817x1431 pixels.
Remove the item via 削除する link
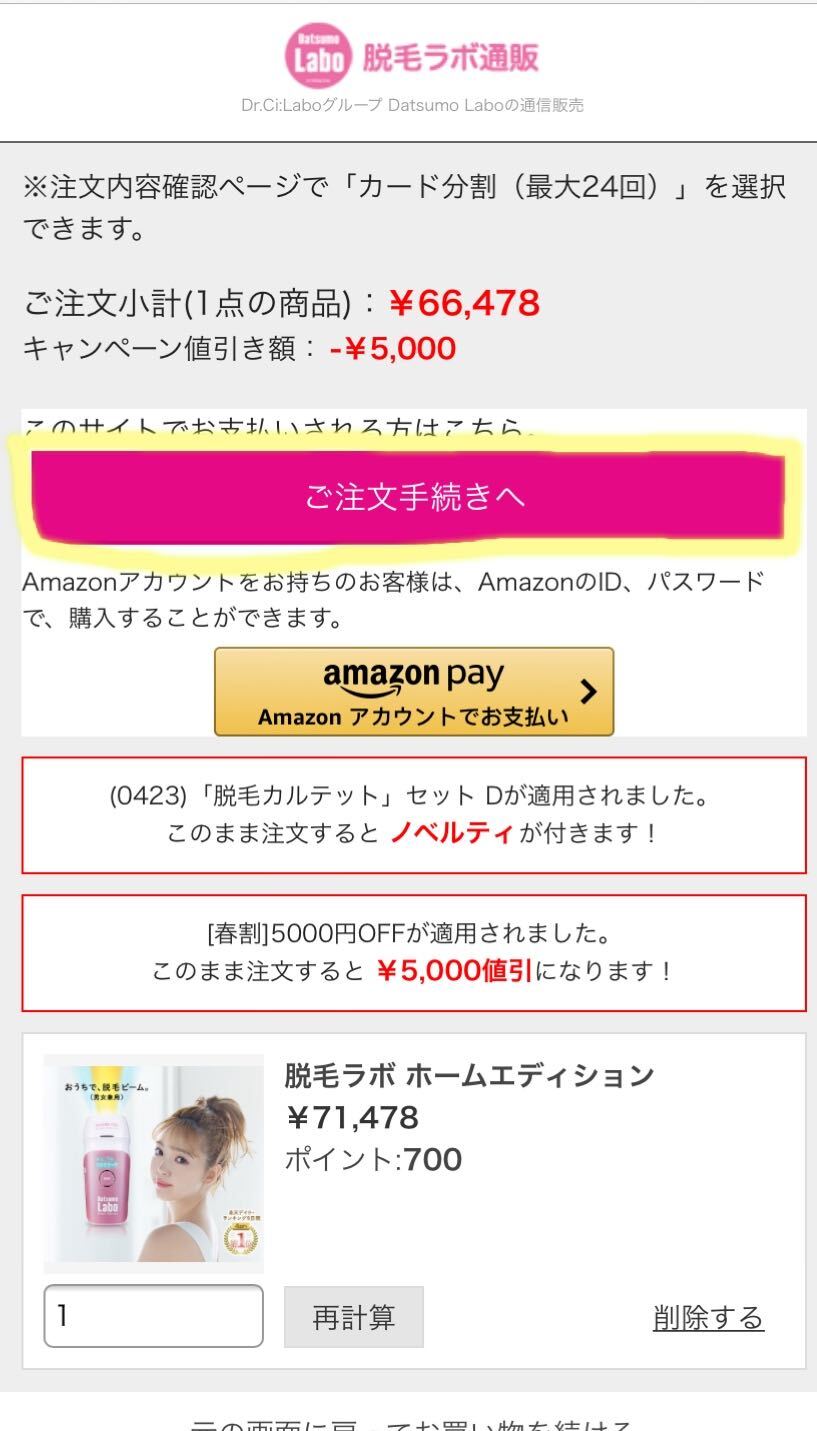click(708, 1317)
